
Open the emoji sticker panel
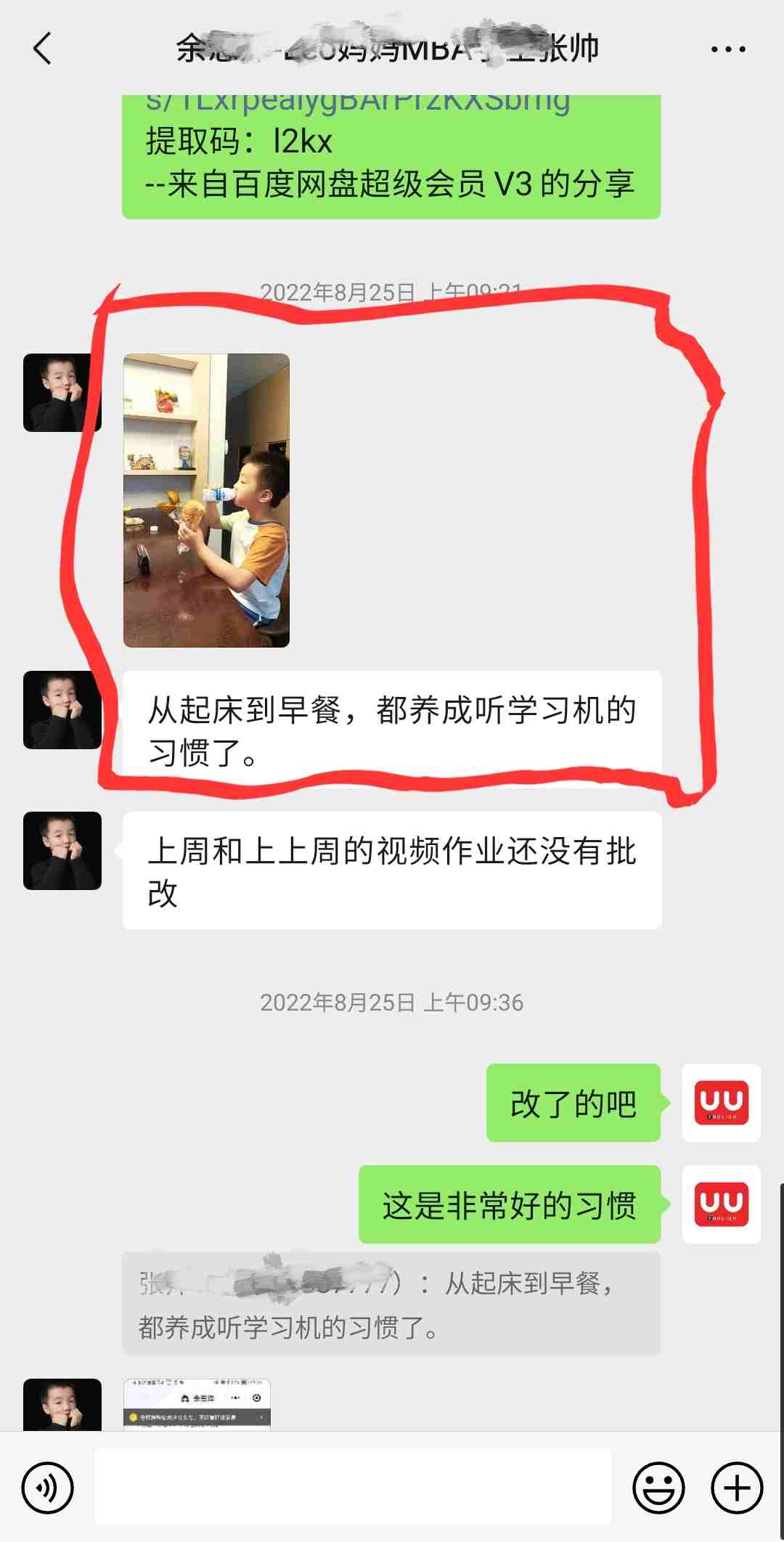click(658, 1488)
